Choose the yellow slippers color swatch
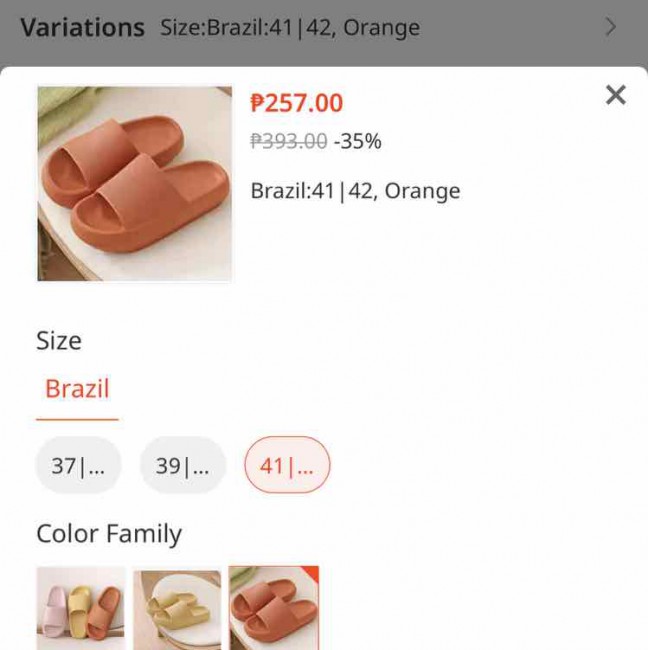 177,608
